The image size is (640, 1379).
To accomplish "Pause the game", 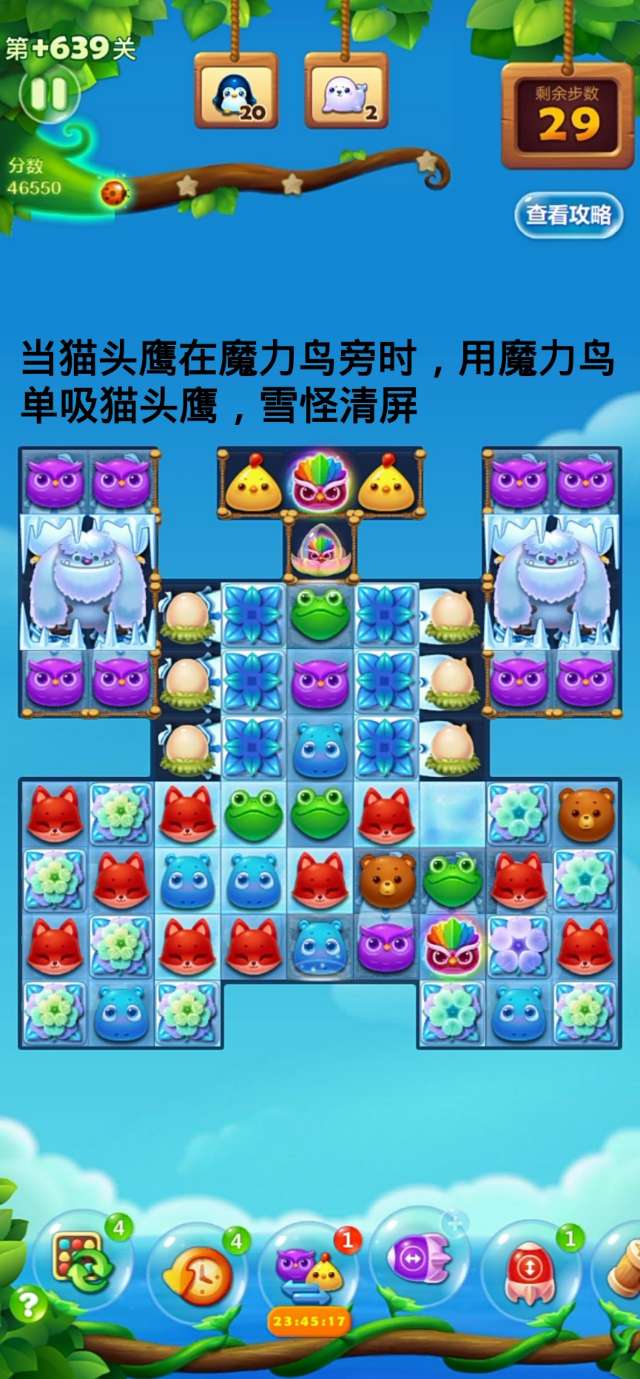I will click(48, 94).
